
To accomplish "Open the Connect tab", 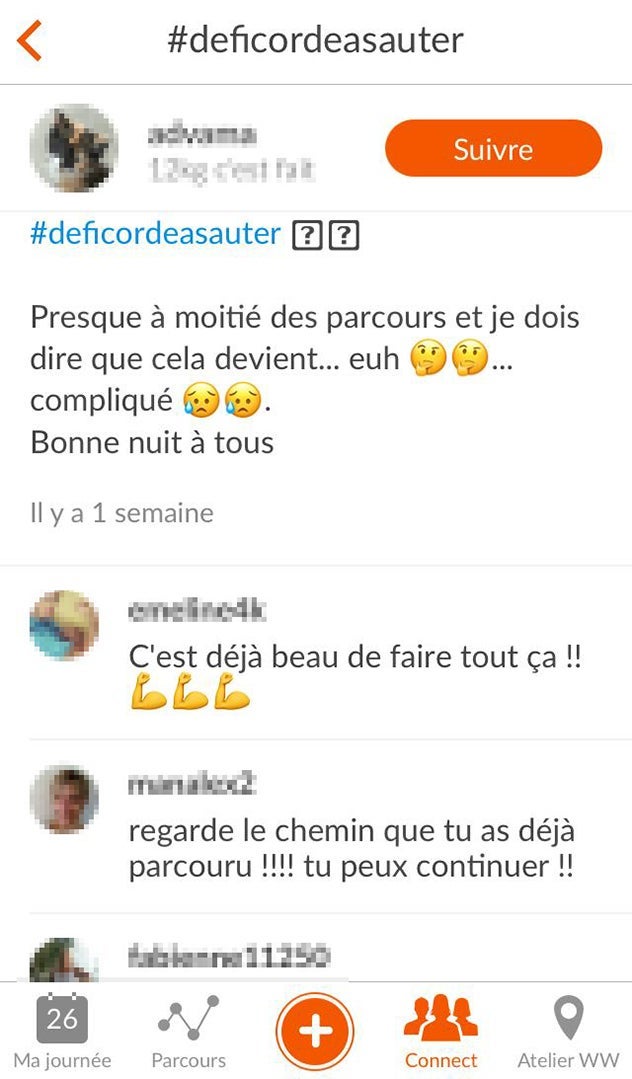I will coord(441,1031).
